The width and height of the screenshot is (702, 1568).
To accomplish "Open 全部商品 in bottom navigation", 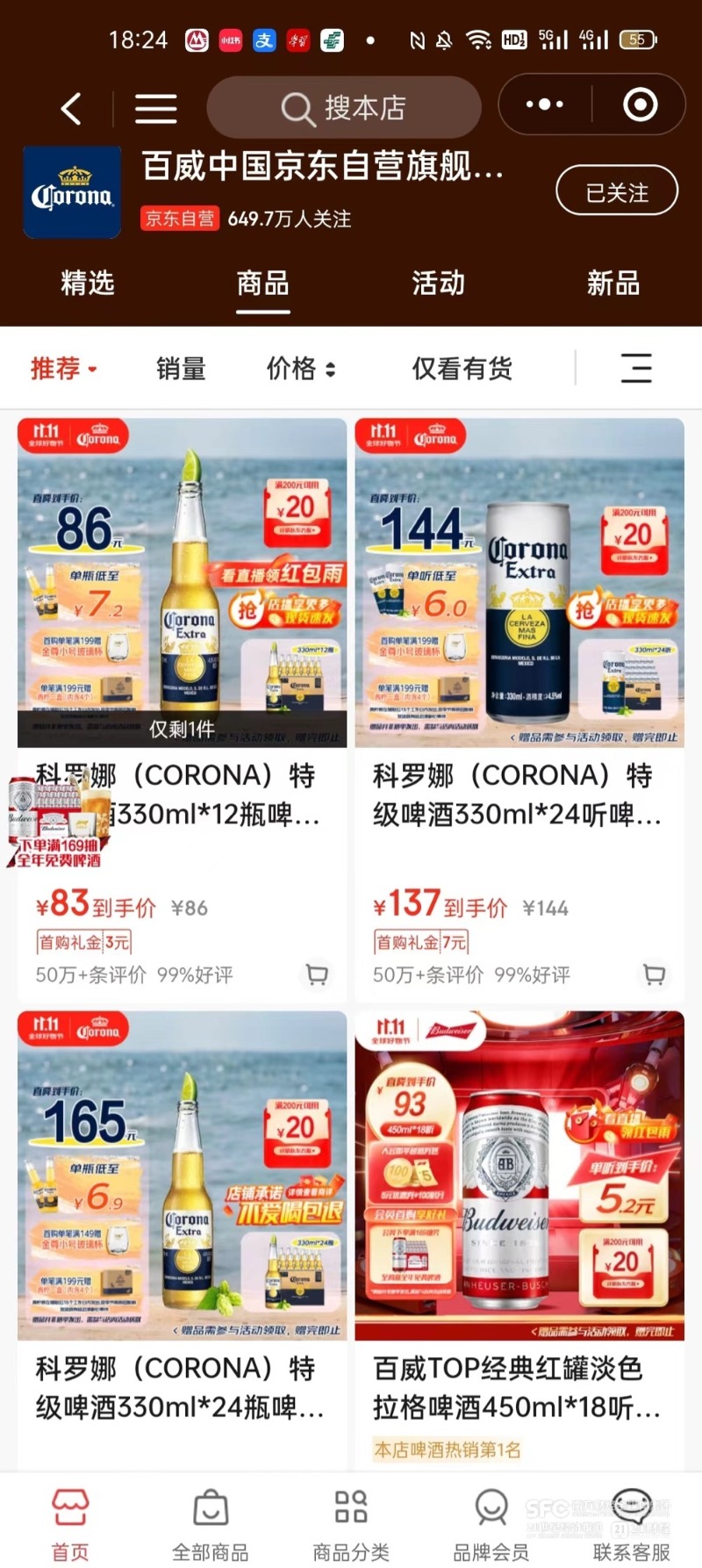I will click(211, 1524).
